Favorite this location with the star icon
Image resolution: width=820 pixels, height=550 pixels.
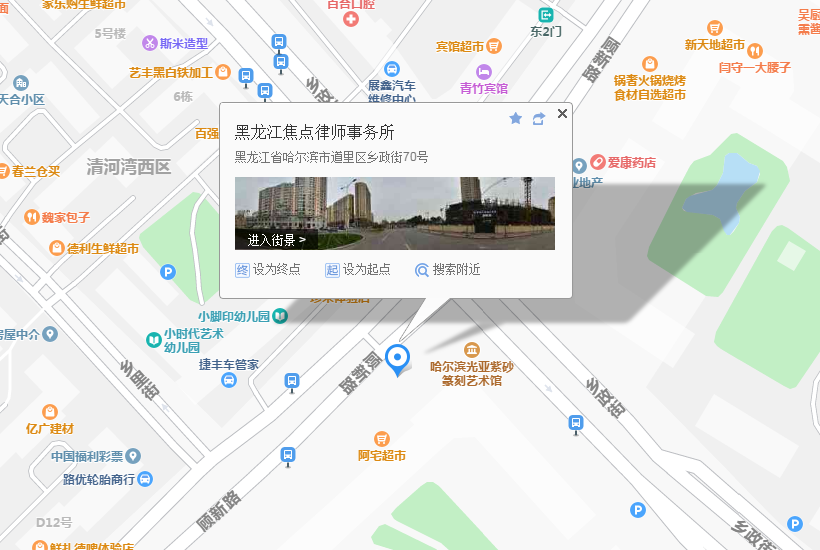[x=516, y=118]
